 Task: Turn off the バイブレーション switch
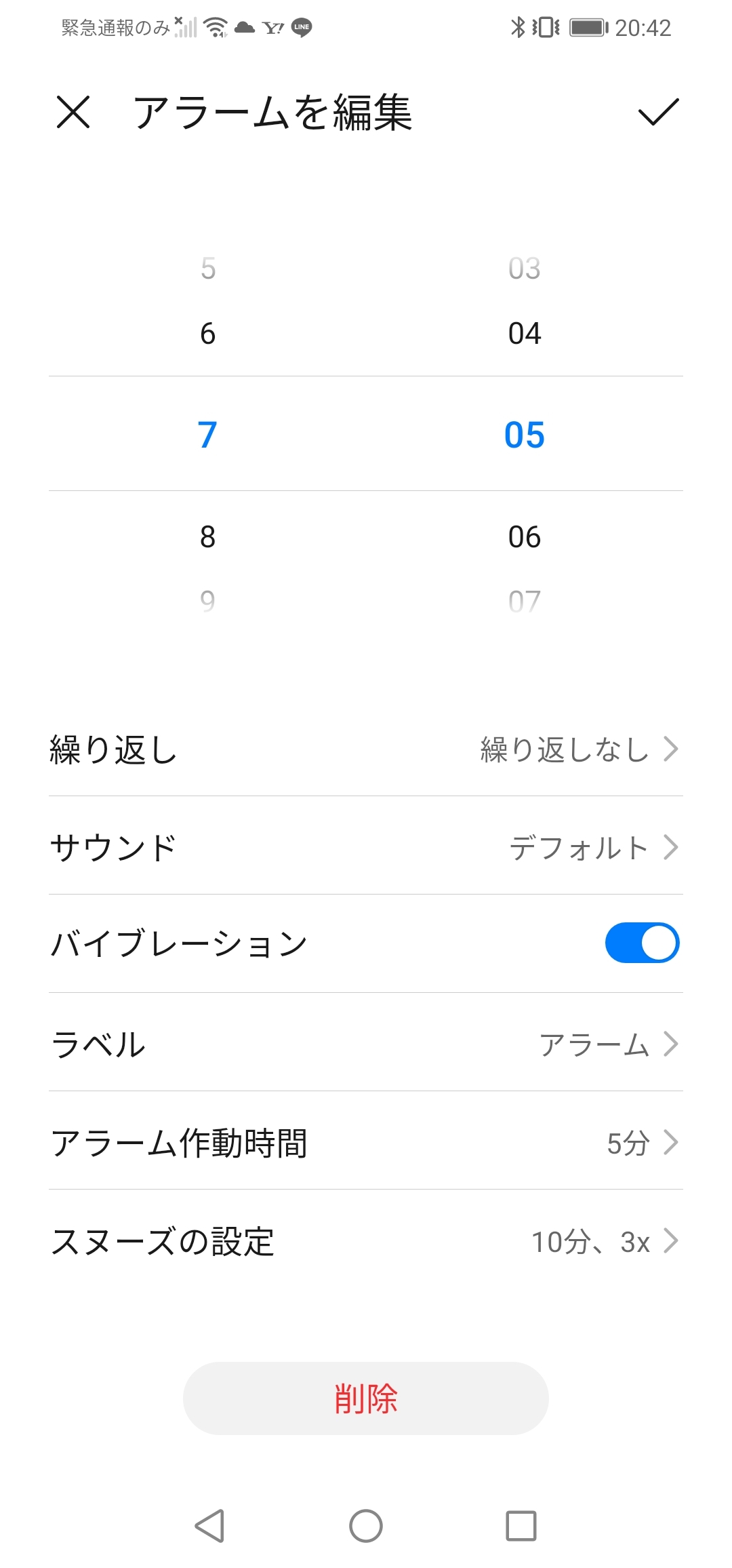tap(641, 943)
